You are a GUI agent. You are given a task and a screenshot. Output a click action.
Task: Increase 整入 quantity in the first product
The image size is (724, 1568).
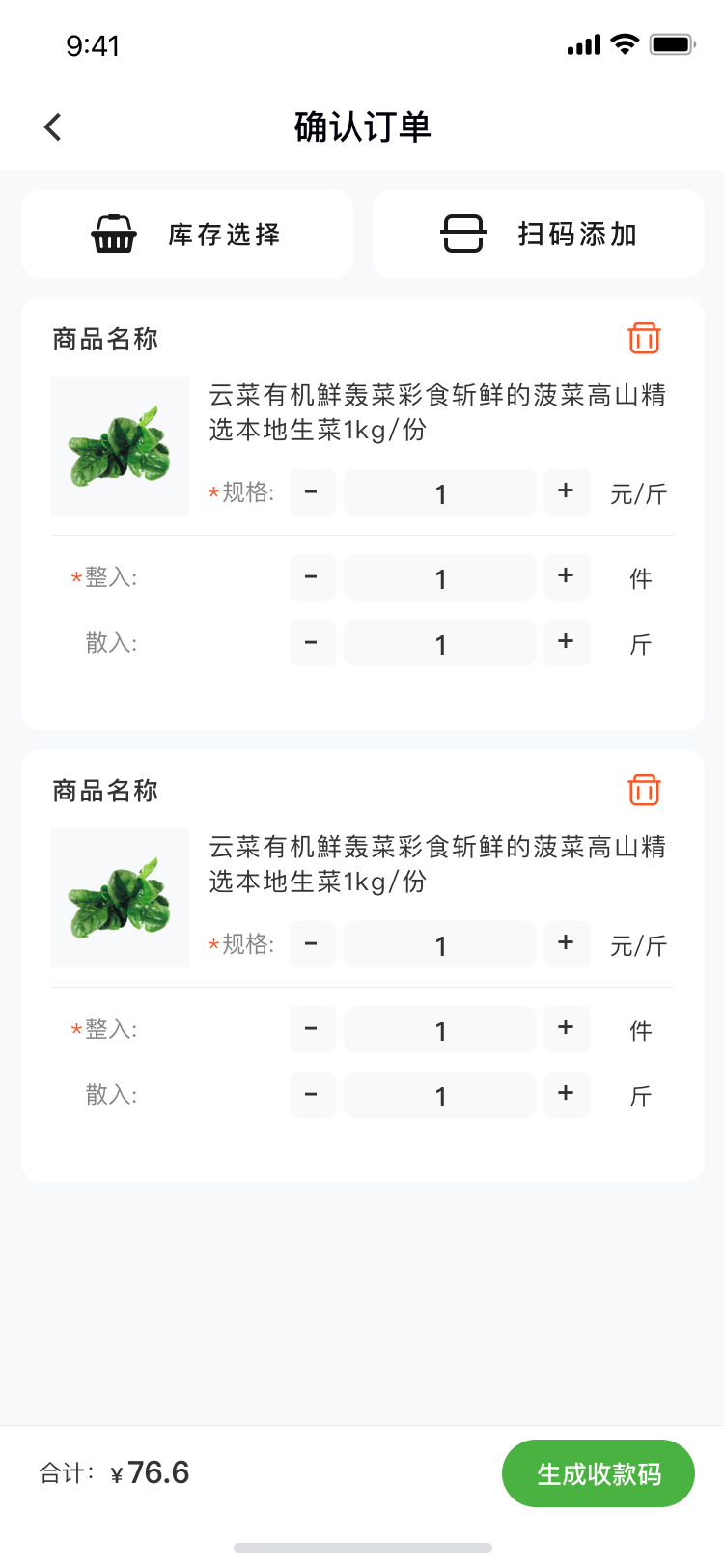pos(567,577)
